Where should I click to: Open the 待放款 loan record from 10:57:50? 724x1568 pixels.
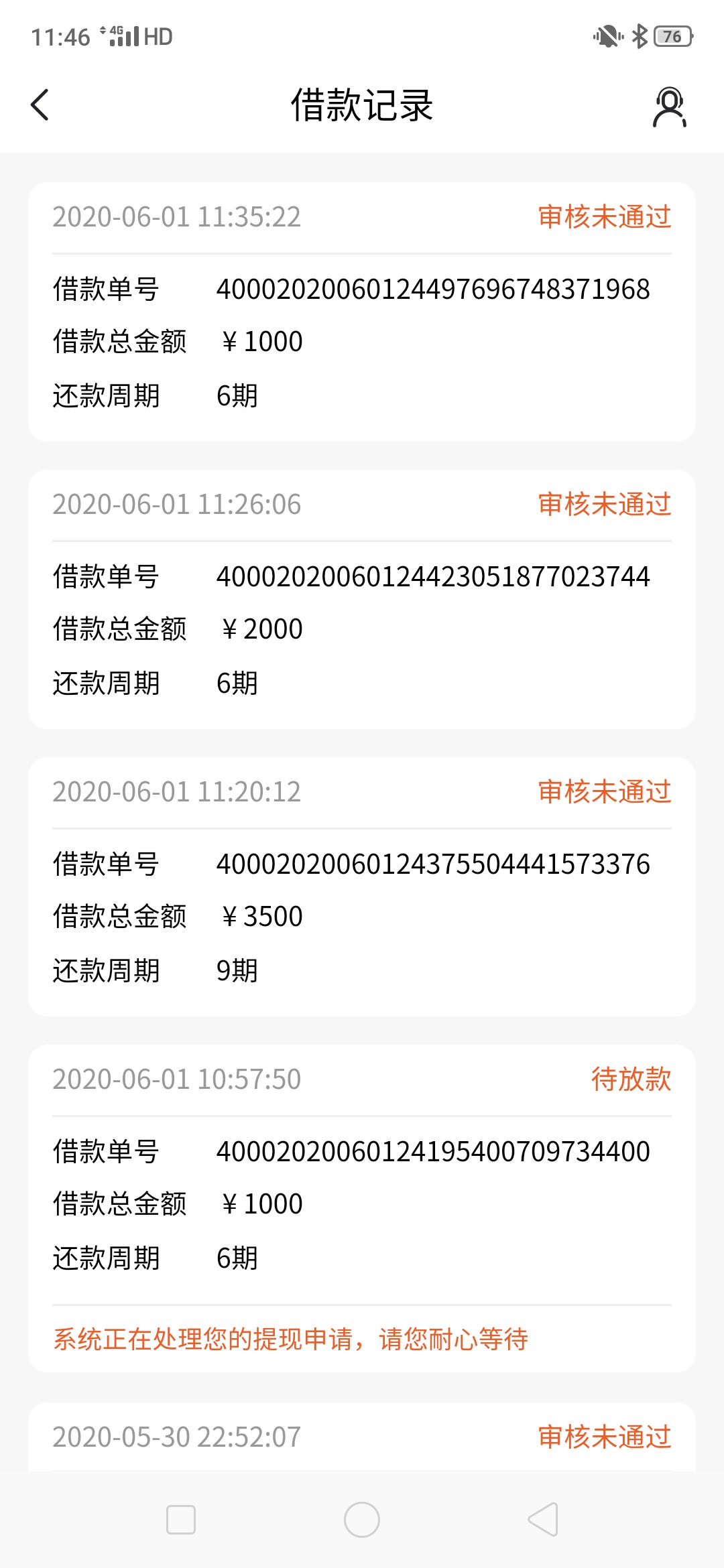362,1208
